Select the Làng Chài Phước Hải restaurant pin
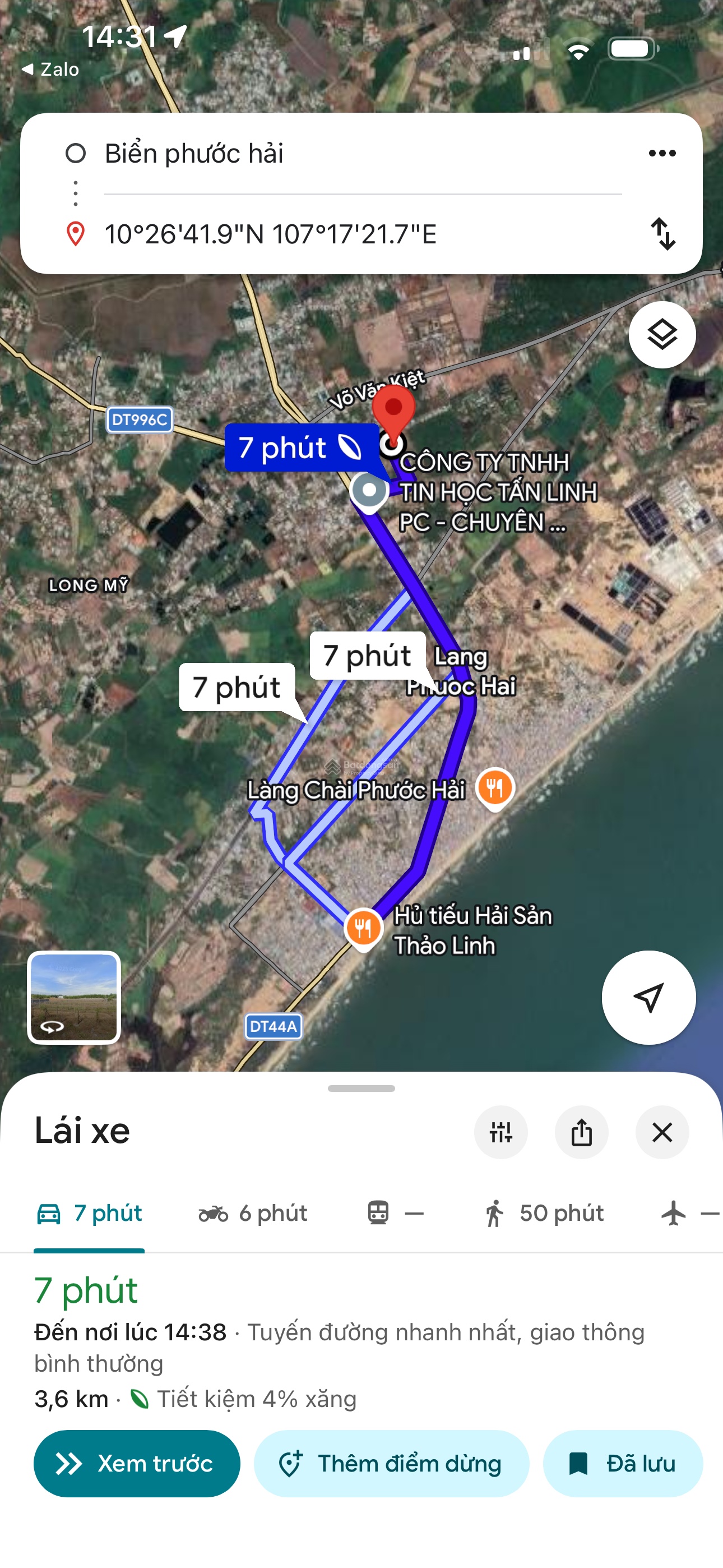This screenshot has width=723, height=1568. [494, 787]
